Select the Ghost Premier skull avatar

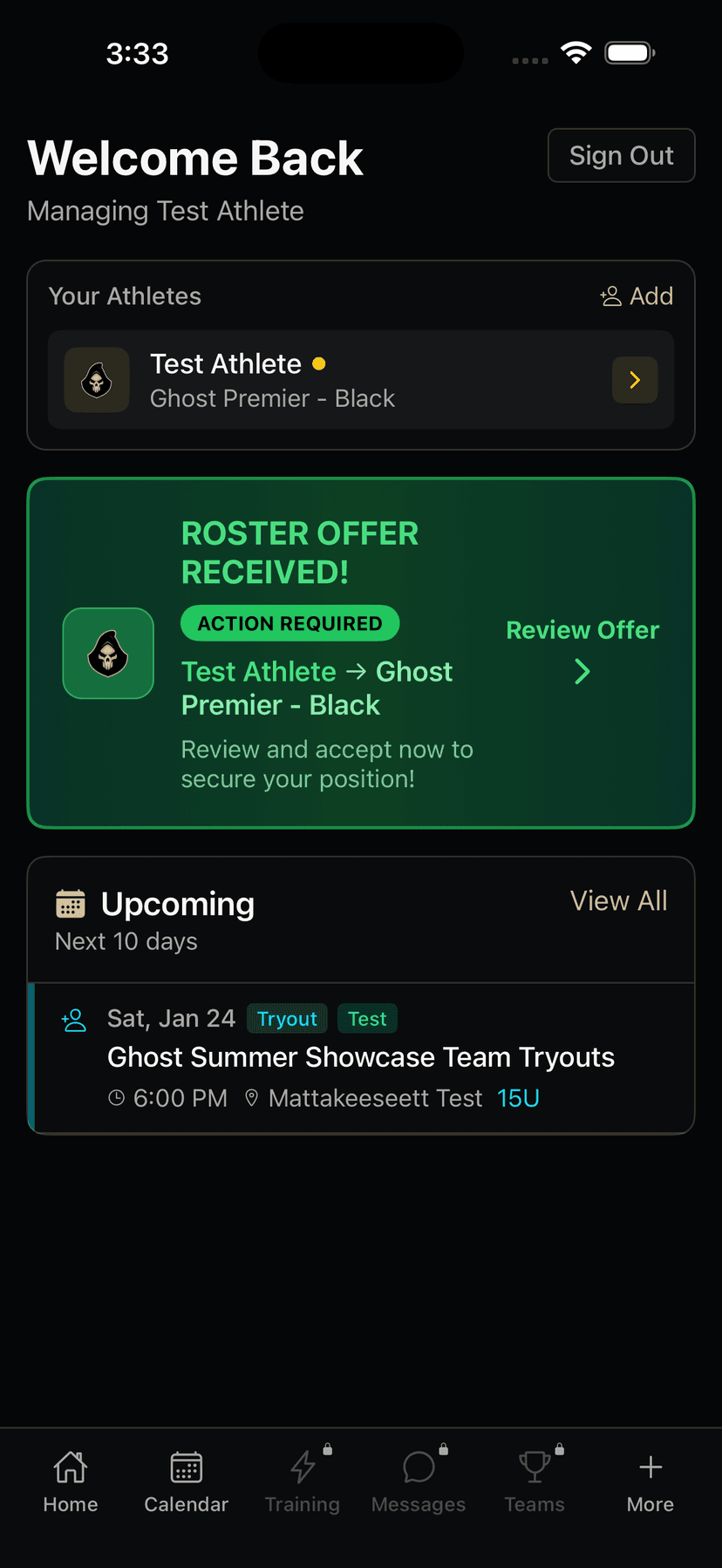[x=96, y=380]
